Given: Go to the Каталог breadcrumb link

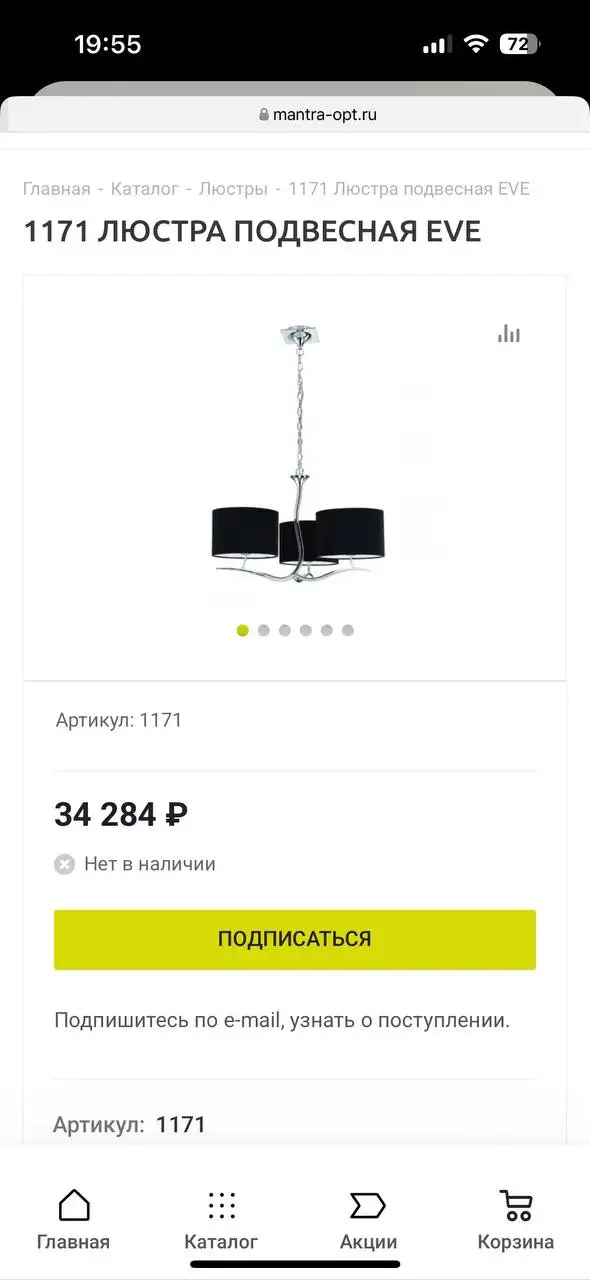Looking at the screenshot, I should click(144, 189).
